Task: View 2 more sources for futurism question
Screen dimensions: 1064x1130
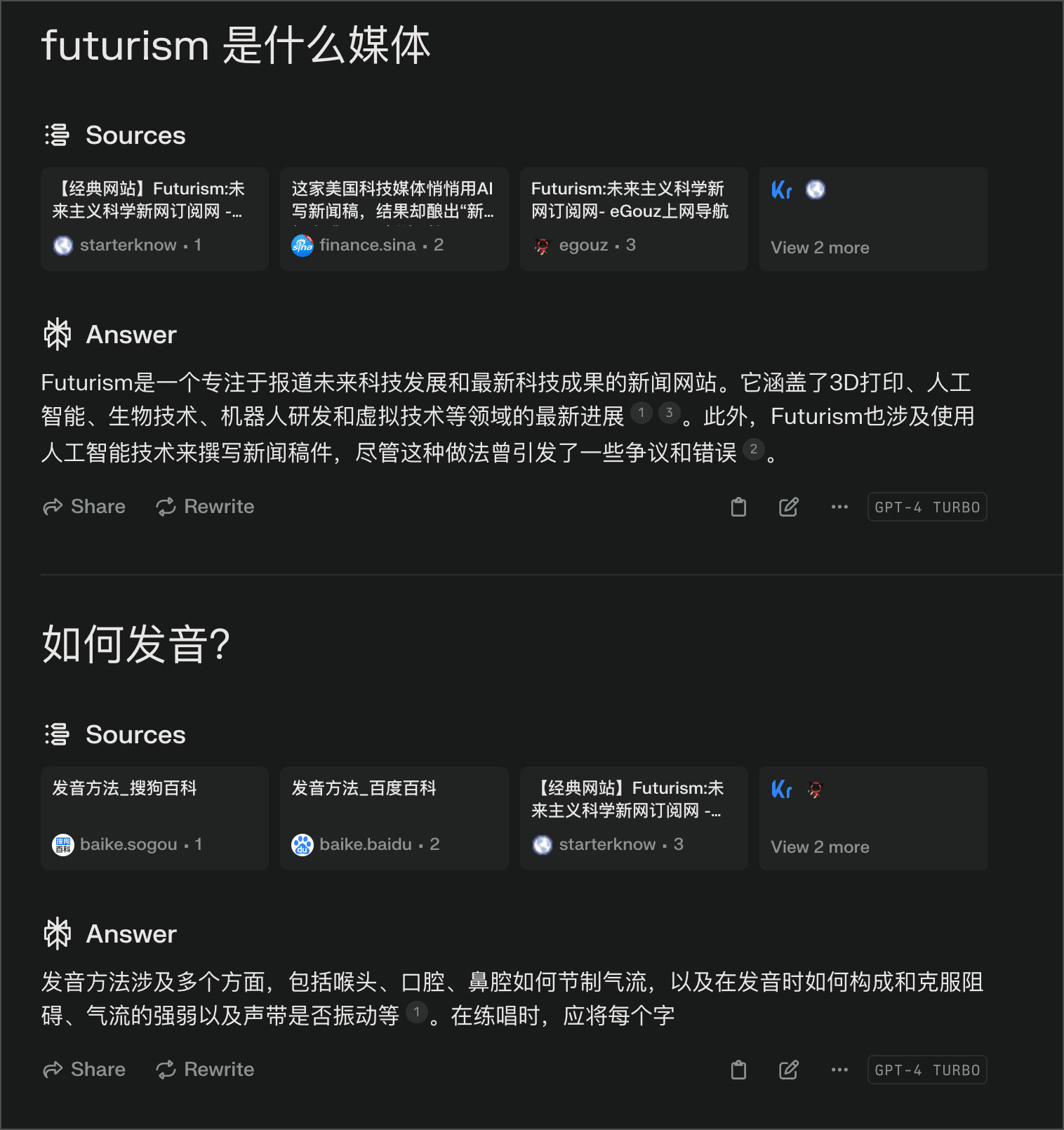Action: click(872, 219)
